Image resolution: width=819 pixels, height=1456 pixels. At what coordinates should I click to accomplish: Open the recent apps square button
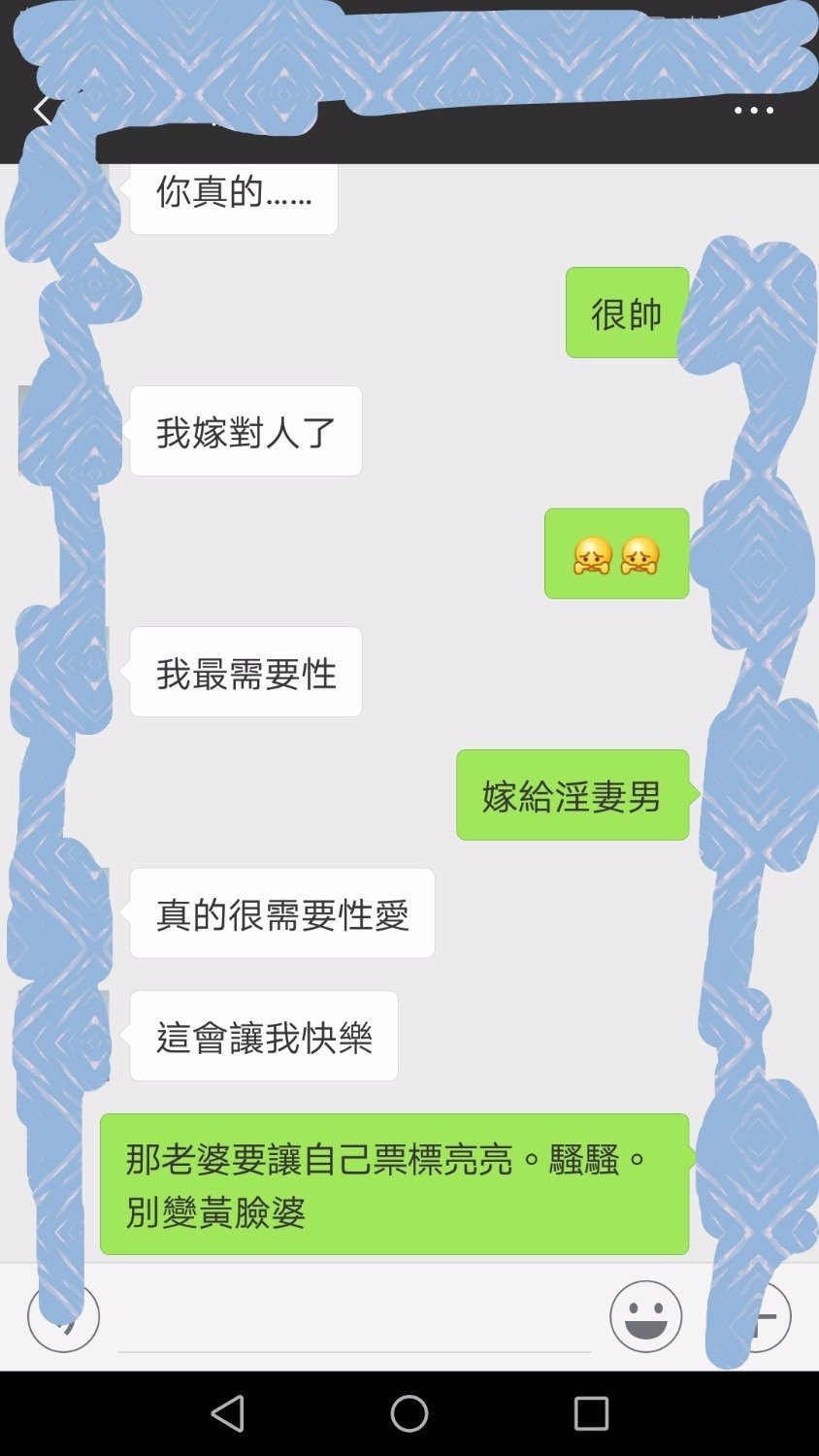(591, 1414)
